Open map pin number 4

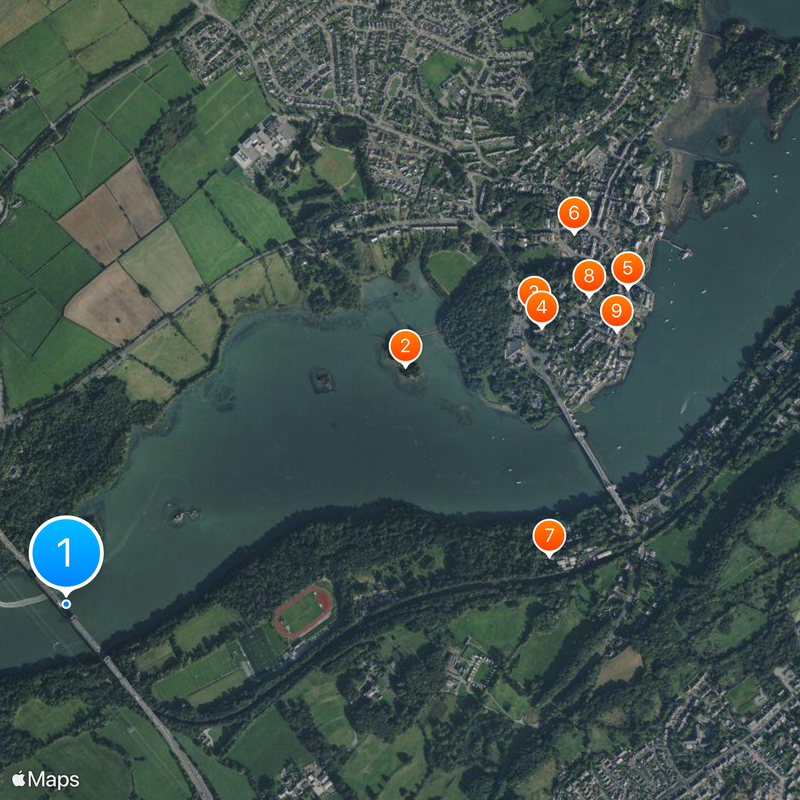pos(542,308)
